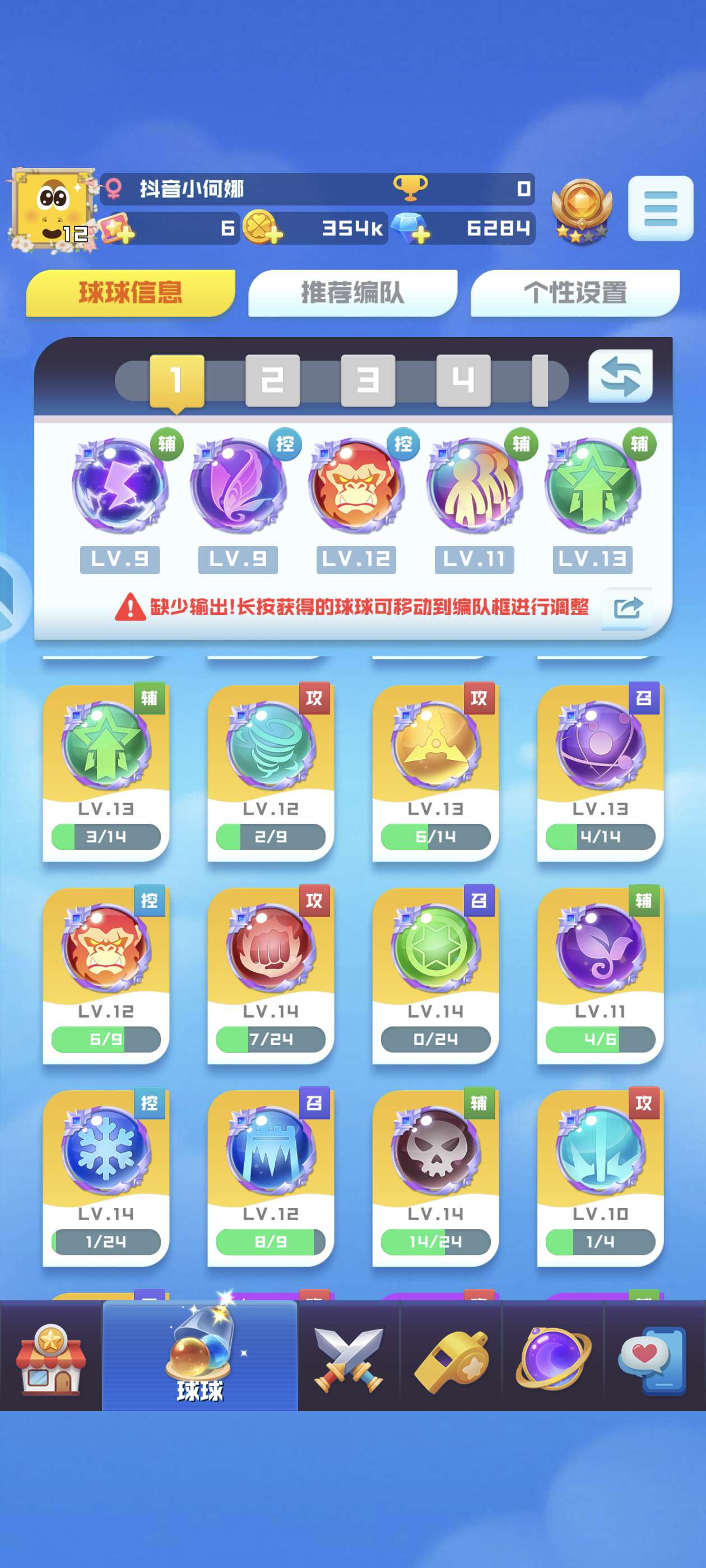
Task: Tap the swap teams arrows button
Action: coord(620,376)
